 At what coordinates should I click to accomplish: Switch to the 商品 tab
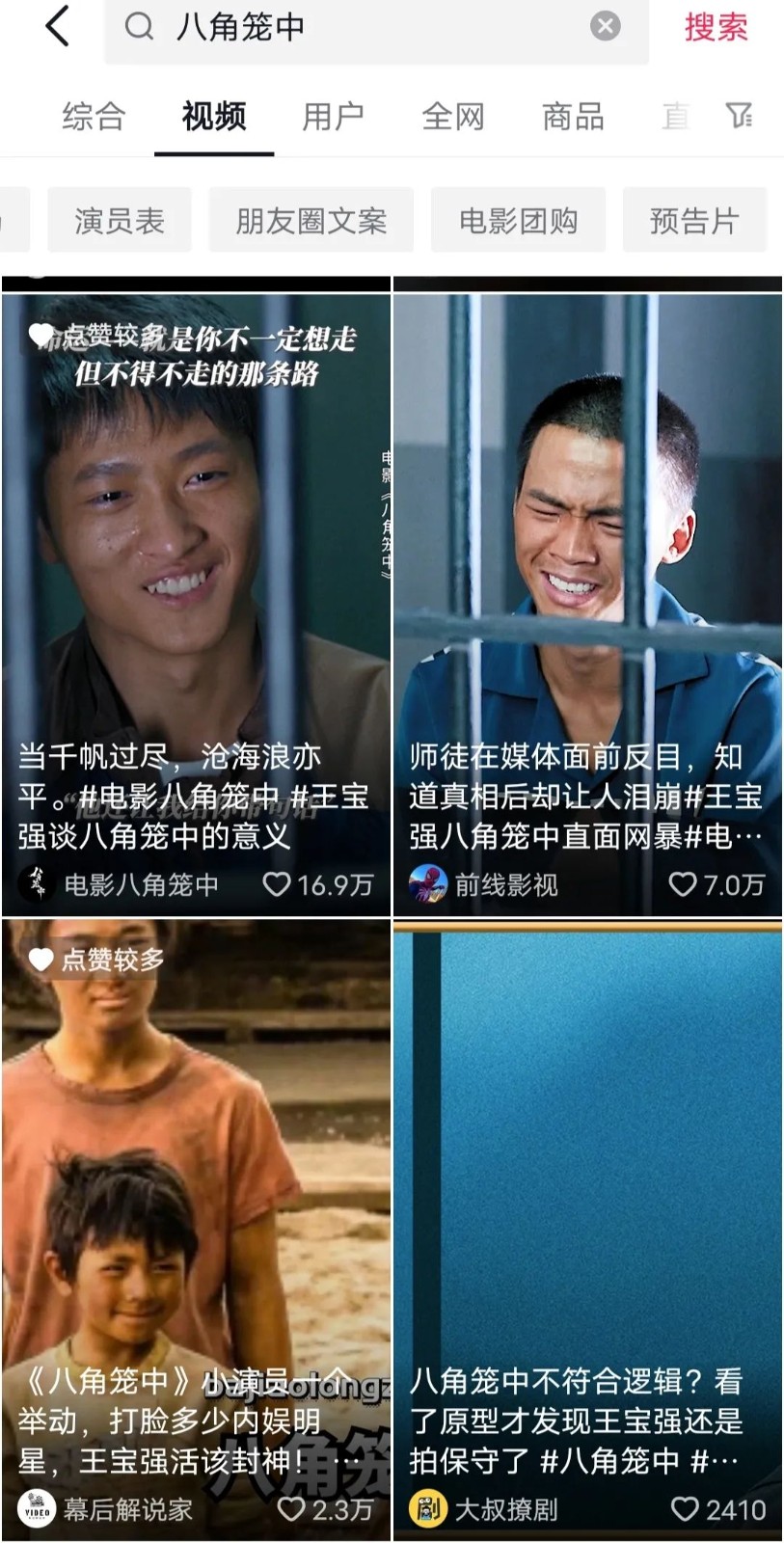click(573, 117)
